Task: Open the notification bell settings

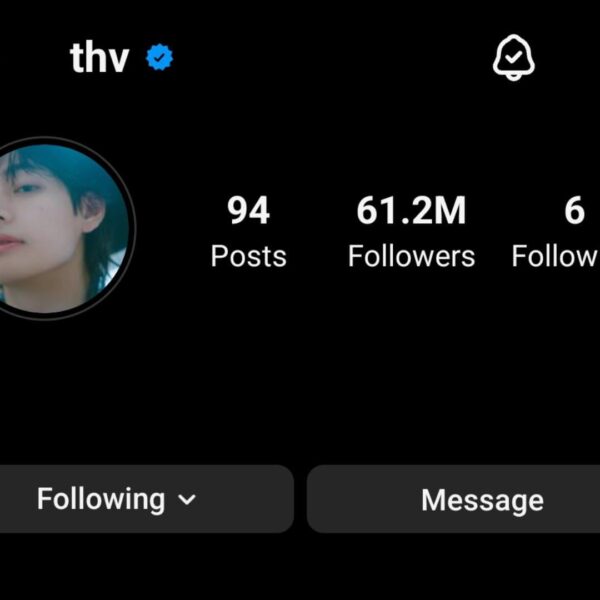Action: click(x=514, y=59)
